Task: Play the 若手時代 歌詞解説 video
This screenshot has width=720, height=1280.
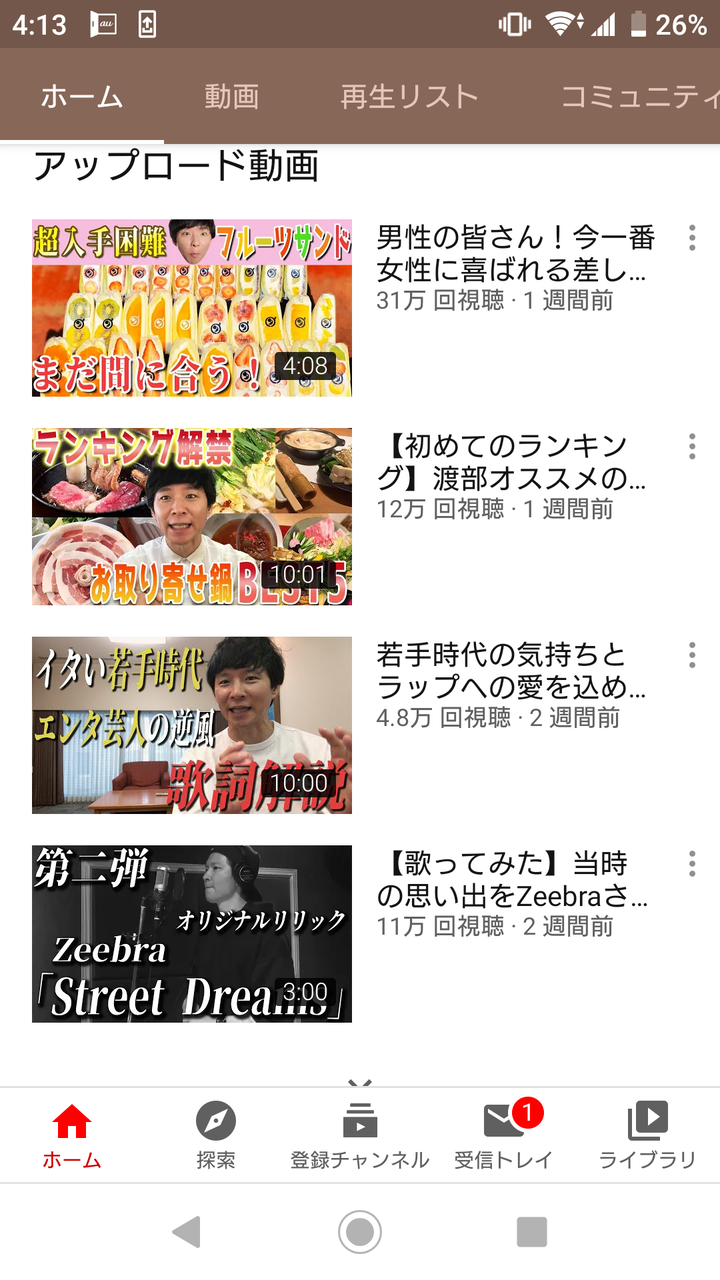Action: tap(192, 725)
